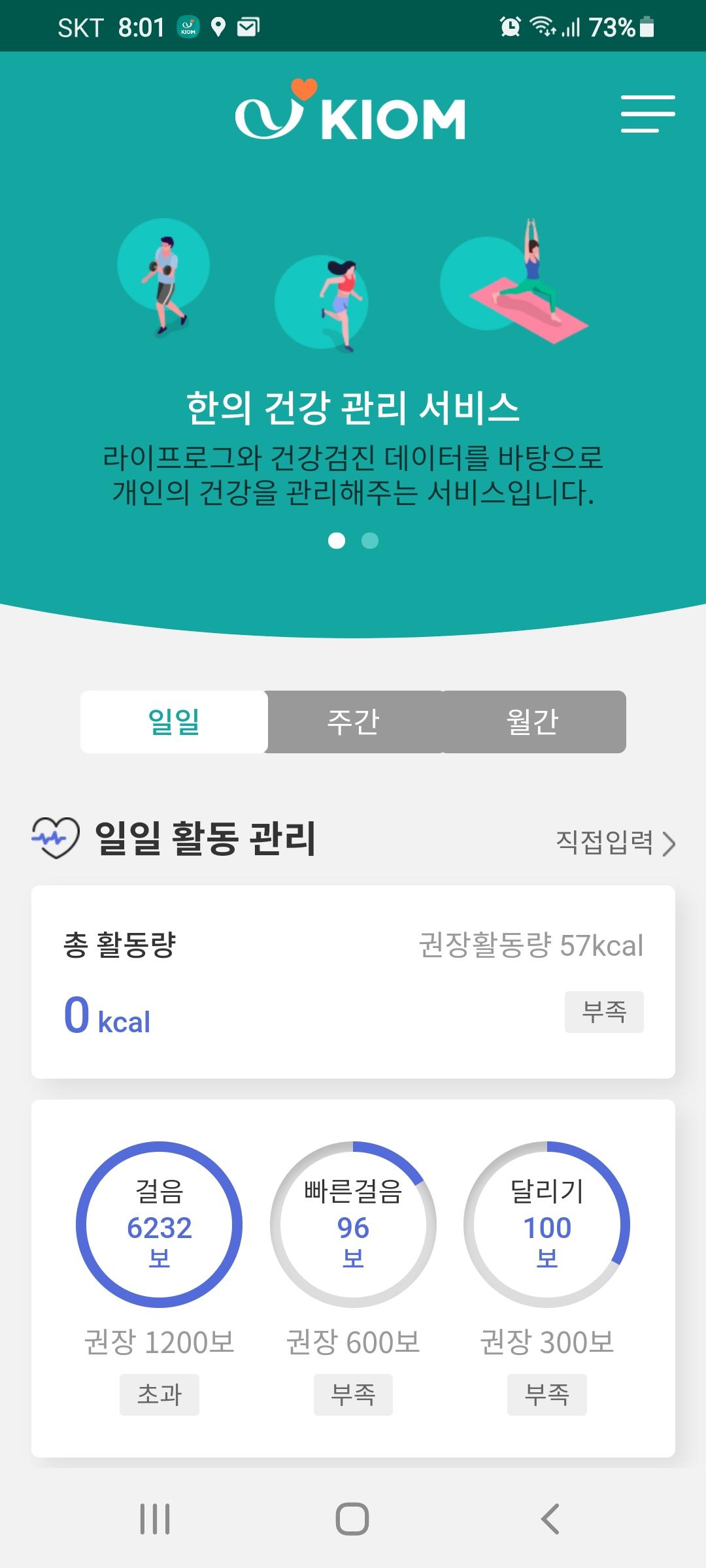This screenshot has height=1568, width=706.
Task: Switch to the 월간 tab
Action: (x=533, y=722)
